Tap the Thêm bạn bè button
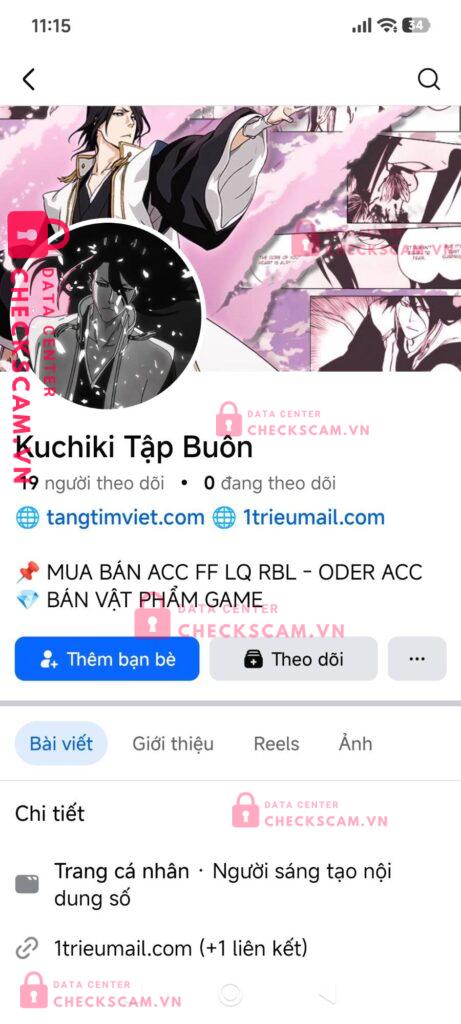This screenshot has height=1024, width=461. [107, 659]
